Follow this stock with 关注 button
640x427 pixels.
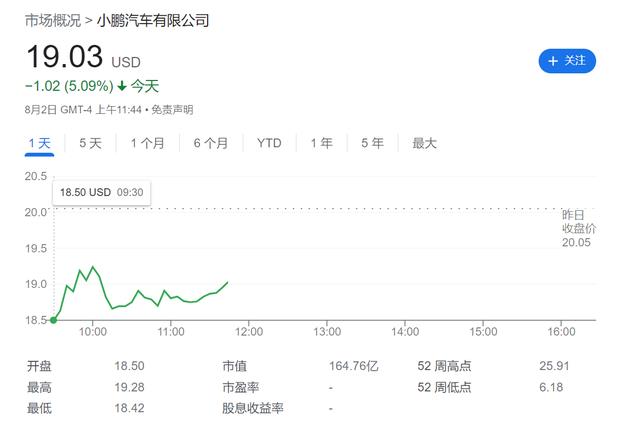pyautogui.click(x=566, y=61)
